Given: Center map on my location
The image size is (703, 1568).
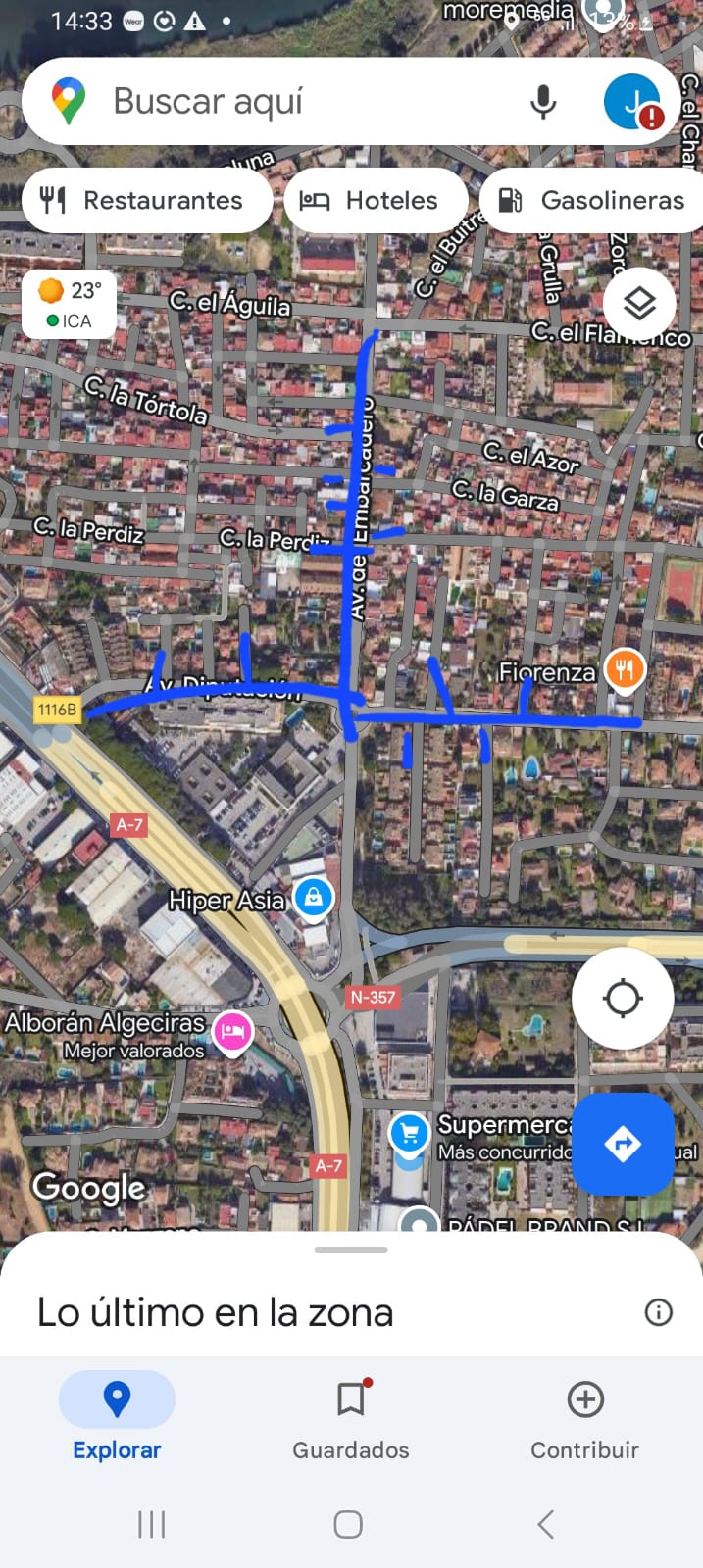Looking at the screenshot, I should pyautogui.click(x=623, y=999).
